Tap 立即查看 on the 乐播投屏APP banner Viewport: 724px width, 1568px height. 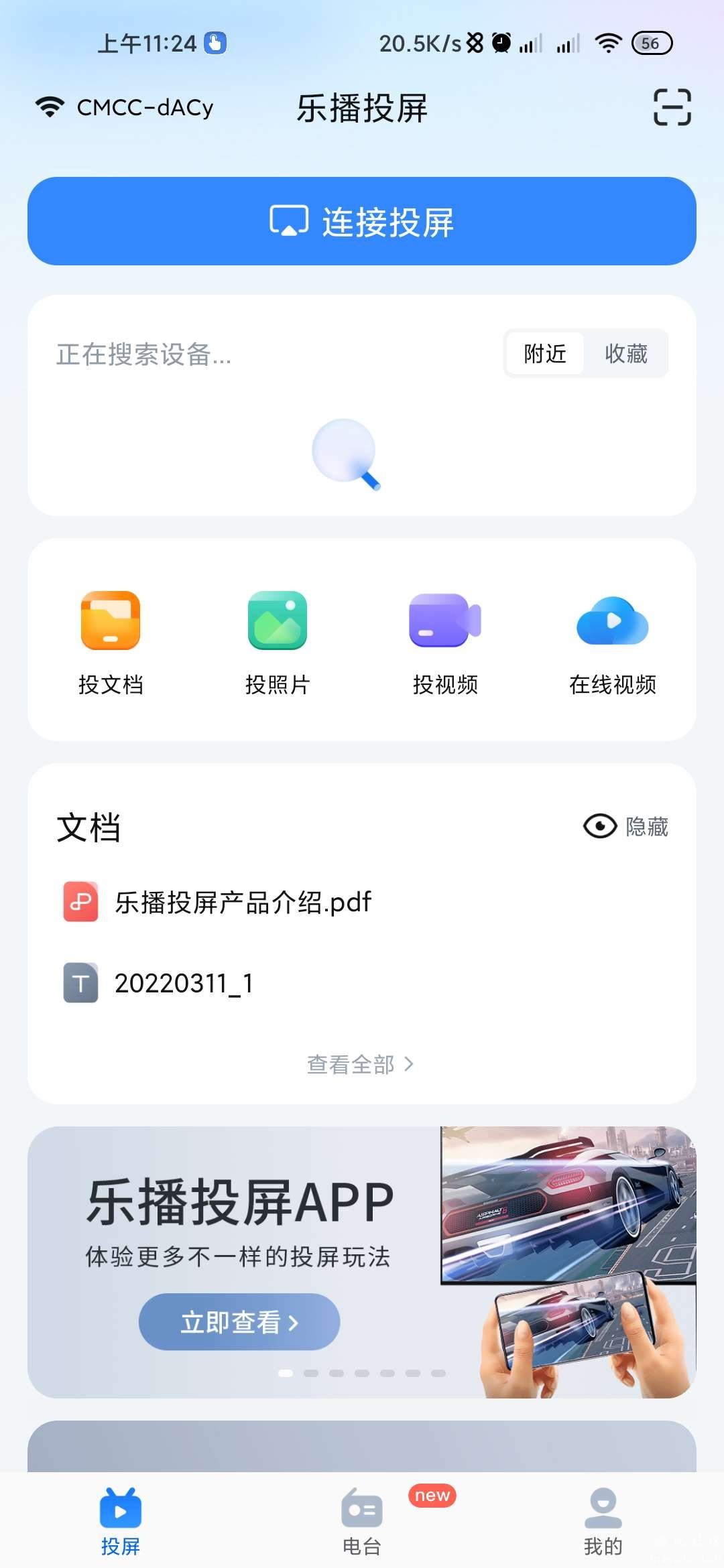point(239,1321)
